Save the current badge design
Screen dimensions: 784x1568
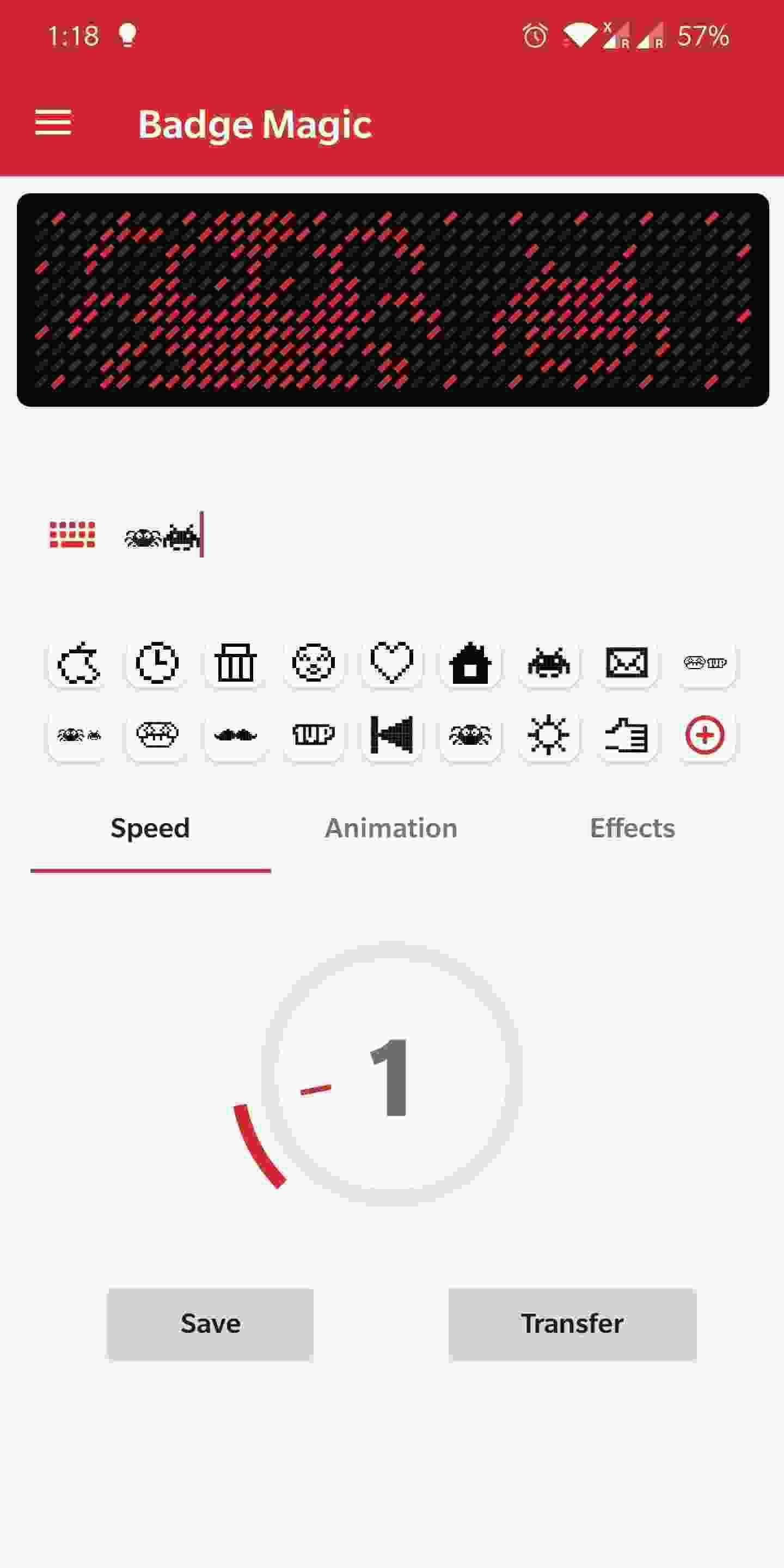210,1324
